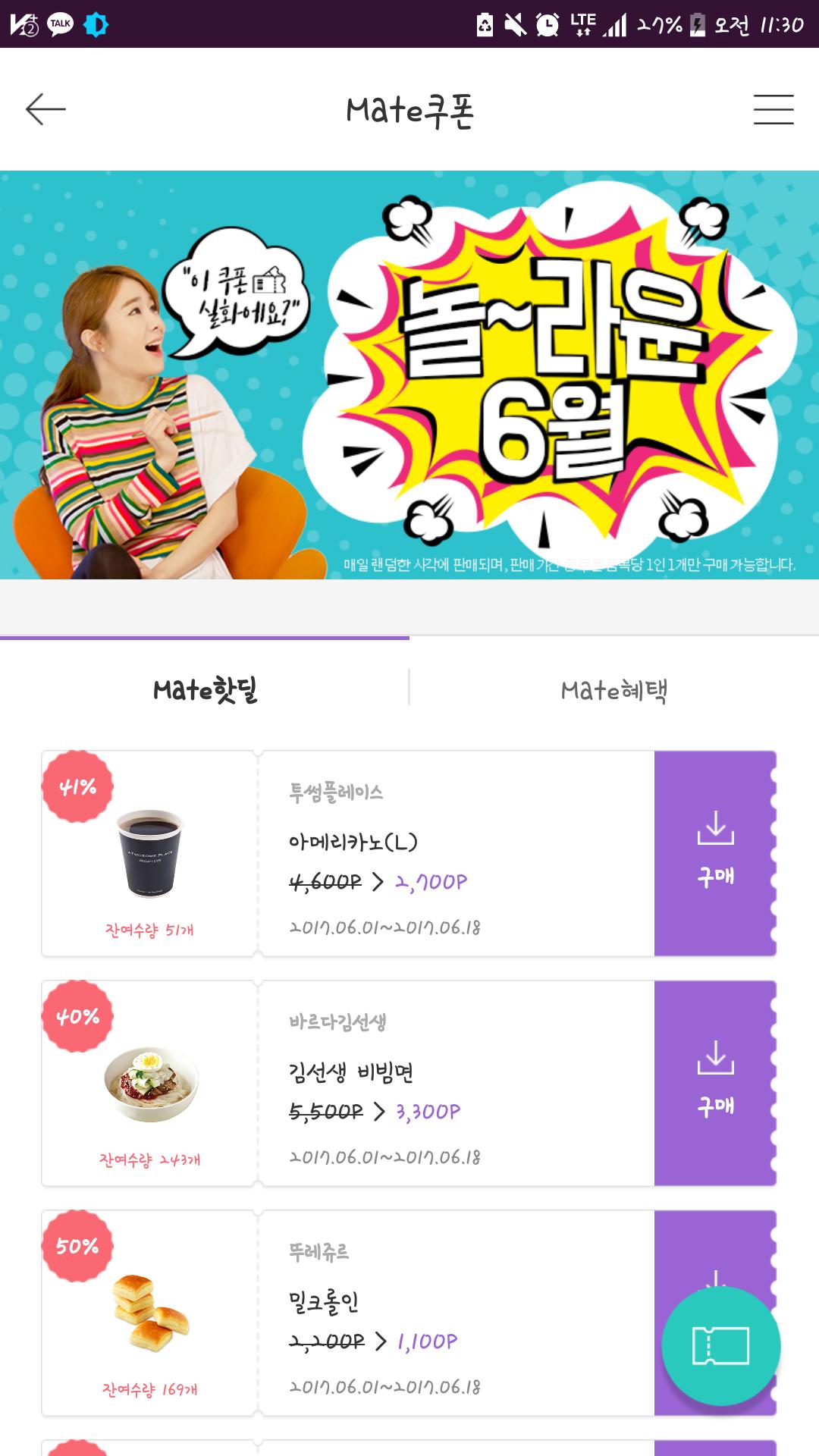Screen dimensions: 819x1456
Task: Open the hamburger menu
Action: click(773, 109)
